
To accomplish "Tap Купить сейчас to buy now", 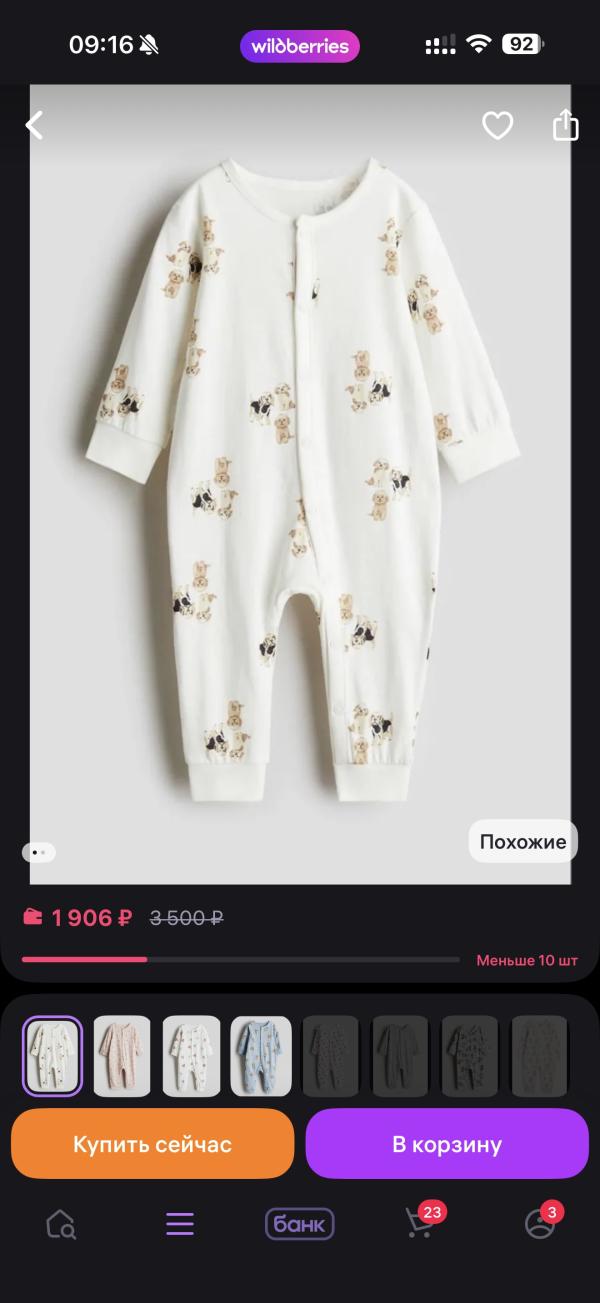I will (152, 1144).
